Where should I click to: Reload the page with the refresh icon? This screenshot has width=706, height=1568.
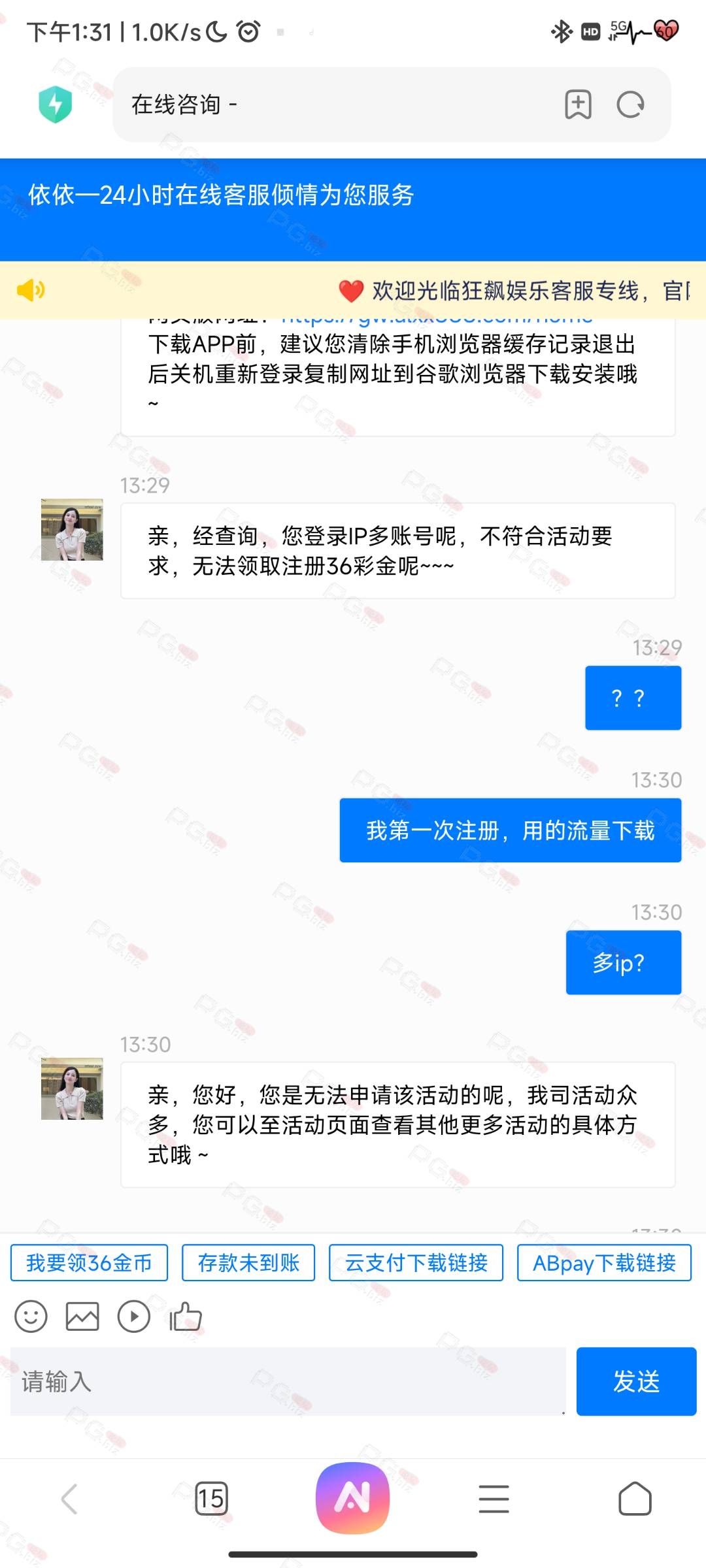(x=631, y=105)
